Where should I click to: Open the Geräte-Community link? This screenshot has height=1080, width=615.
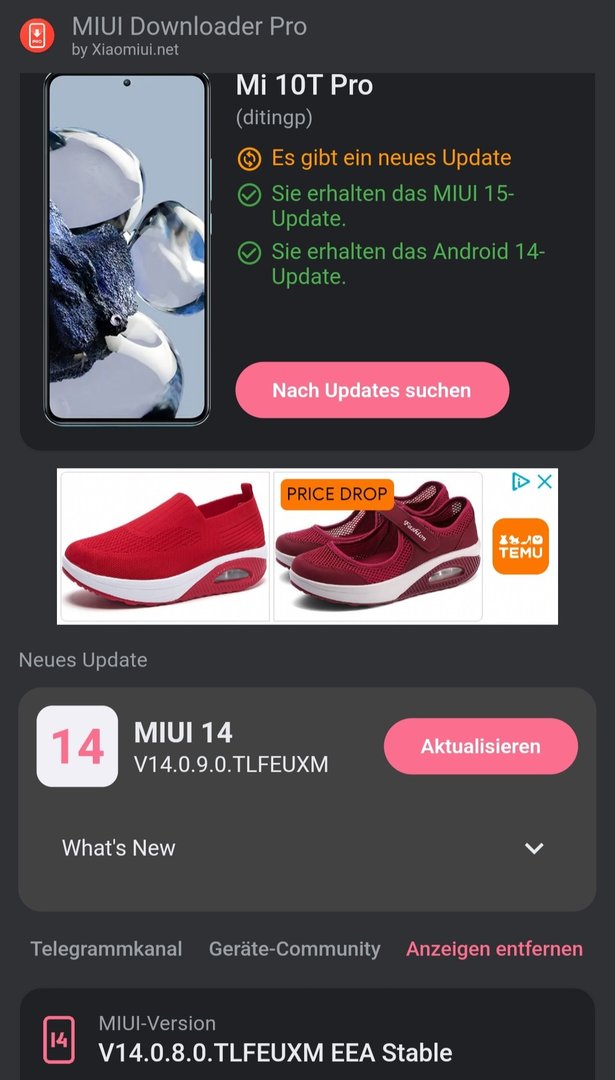coord(294,949)
